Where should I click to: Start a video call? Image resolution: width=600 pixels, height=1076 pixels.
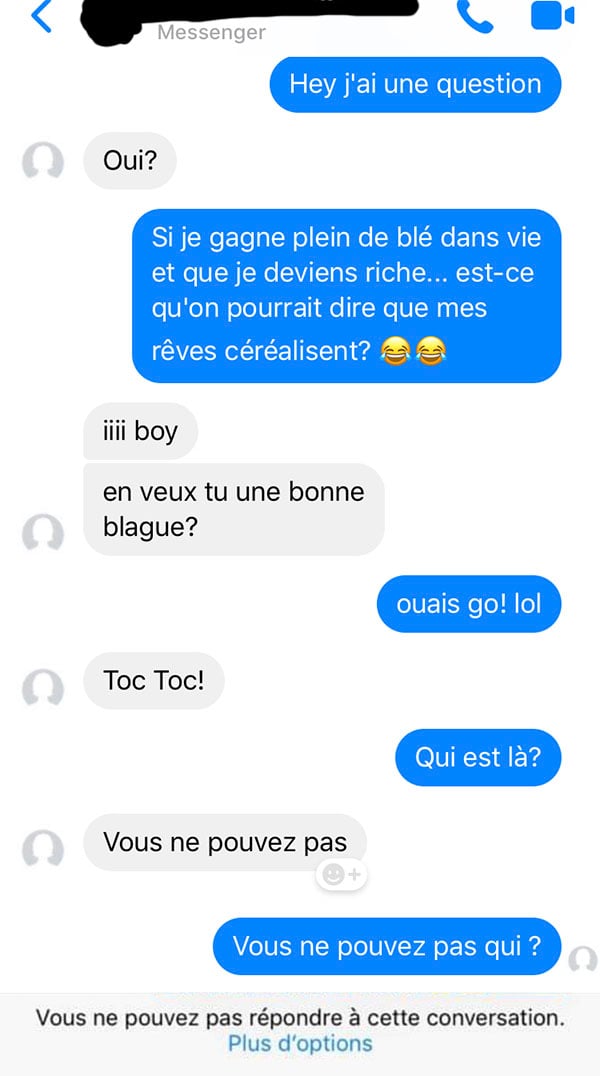pos(553,16)
